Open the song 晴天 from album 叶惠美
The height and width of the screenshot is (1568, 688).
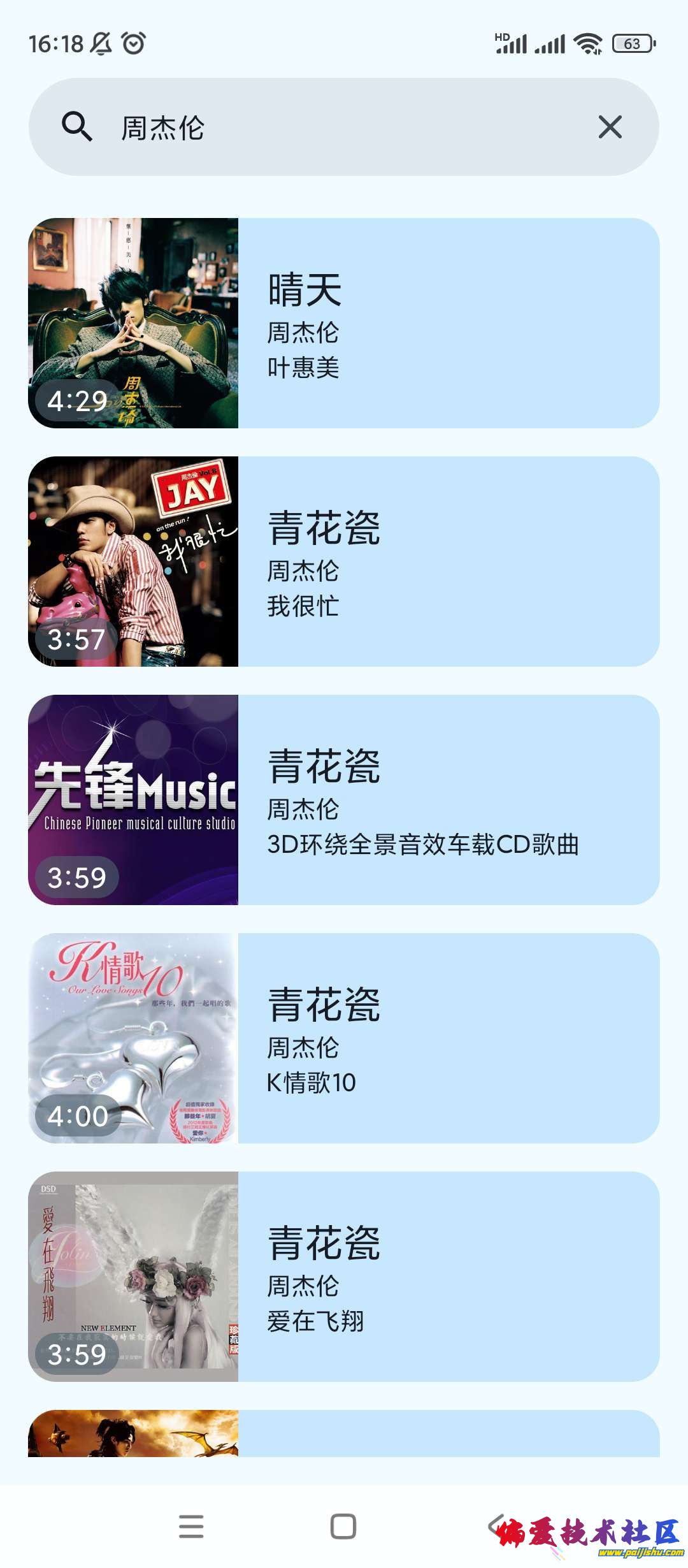[446, 324]
